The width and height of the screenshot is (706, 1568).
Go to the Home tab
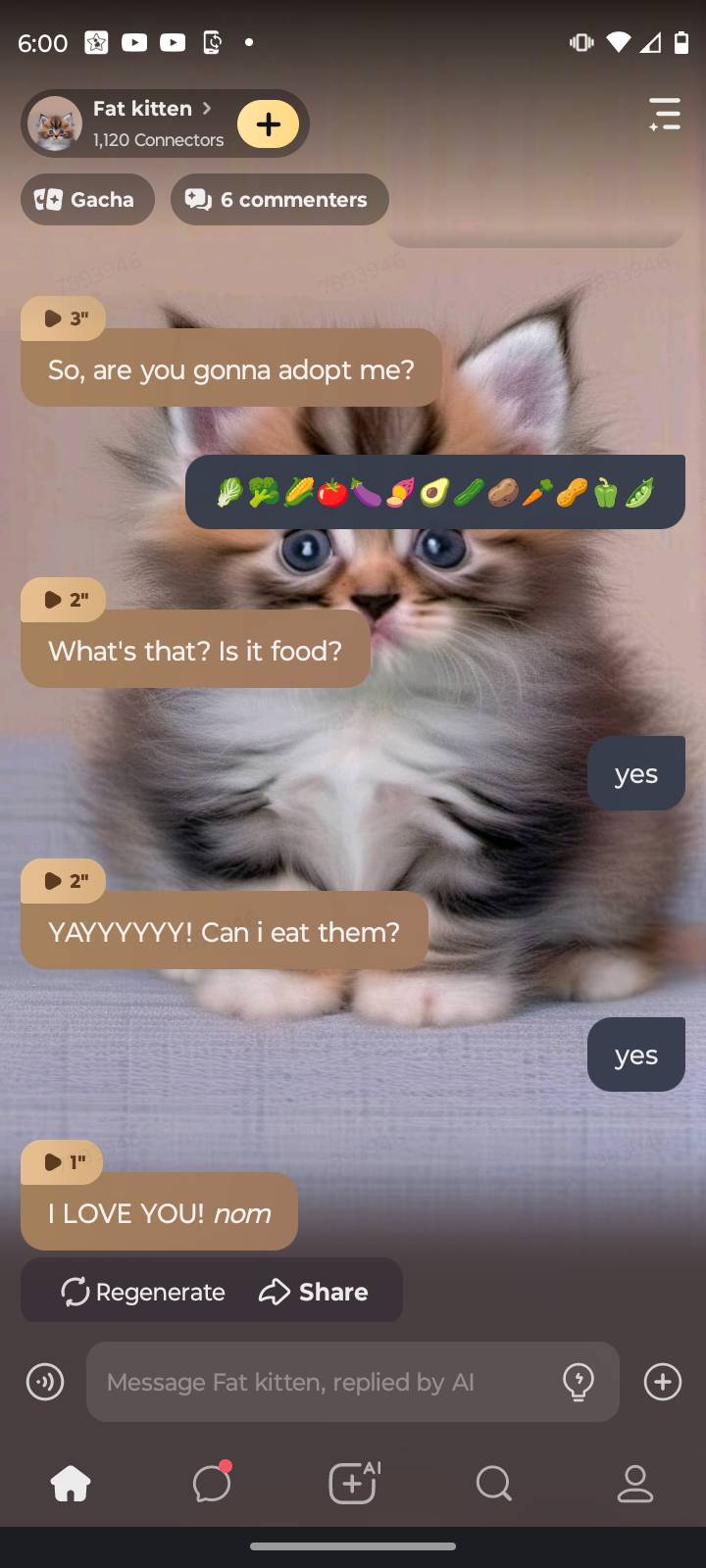71,1484
